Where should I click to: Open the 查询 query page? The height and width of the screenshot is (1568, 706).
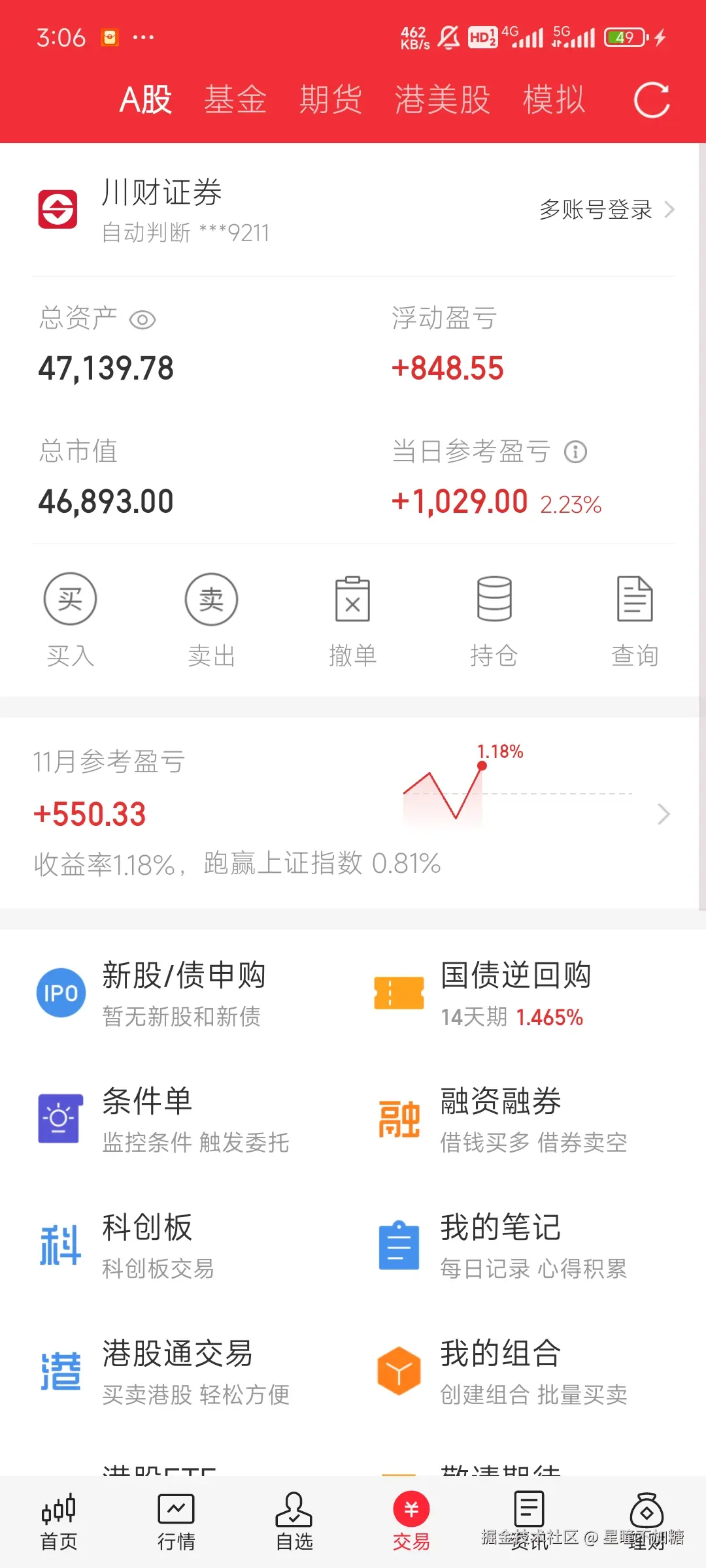635,617
